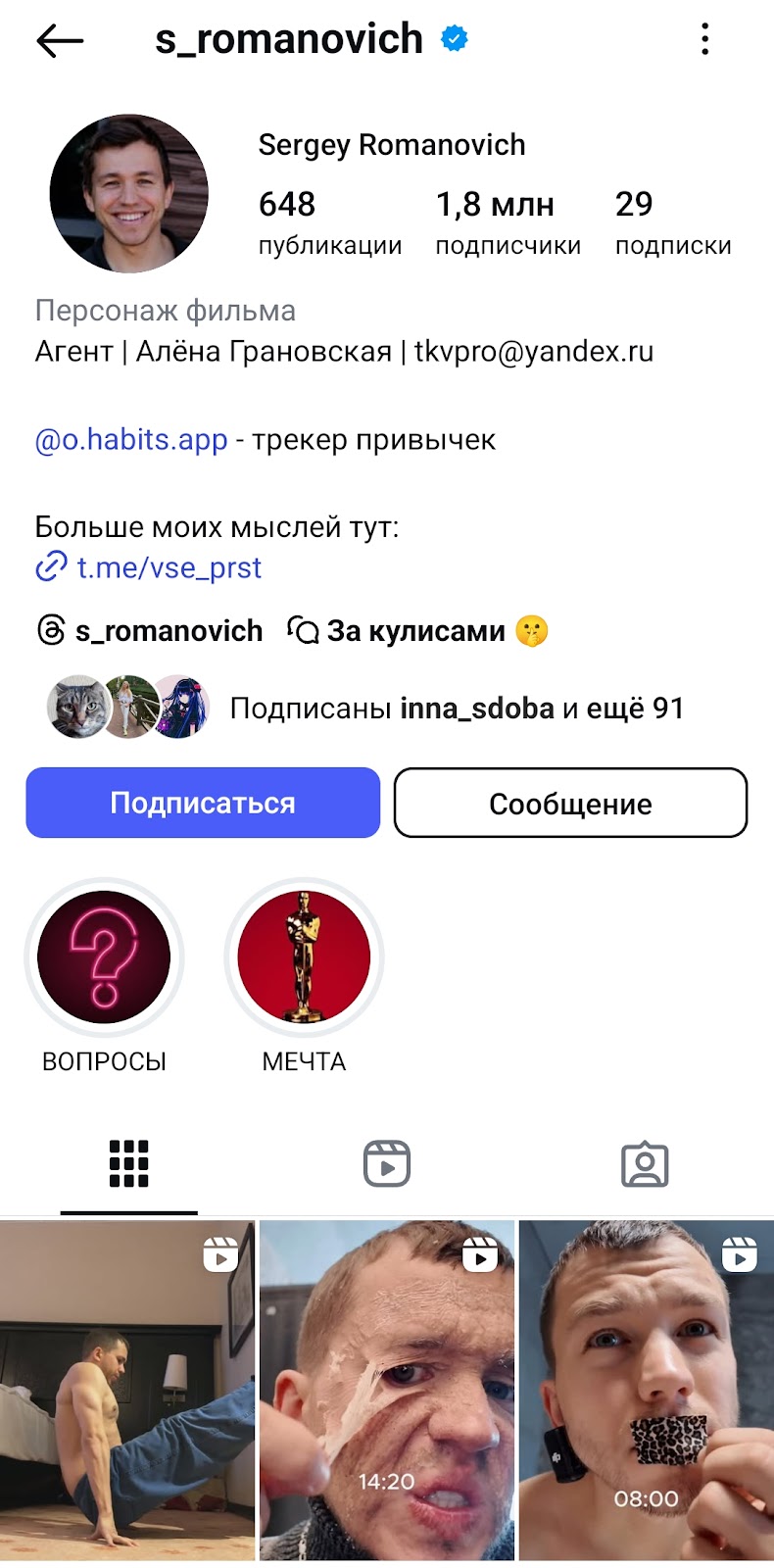The height and width of the screenshot is (1568, 774).
Task: Switch to the tagged photos tab
Action: click(645, 1164)
